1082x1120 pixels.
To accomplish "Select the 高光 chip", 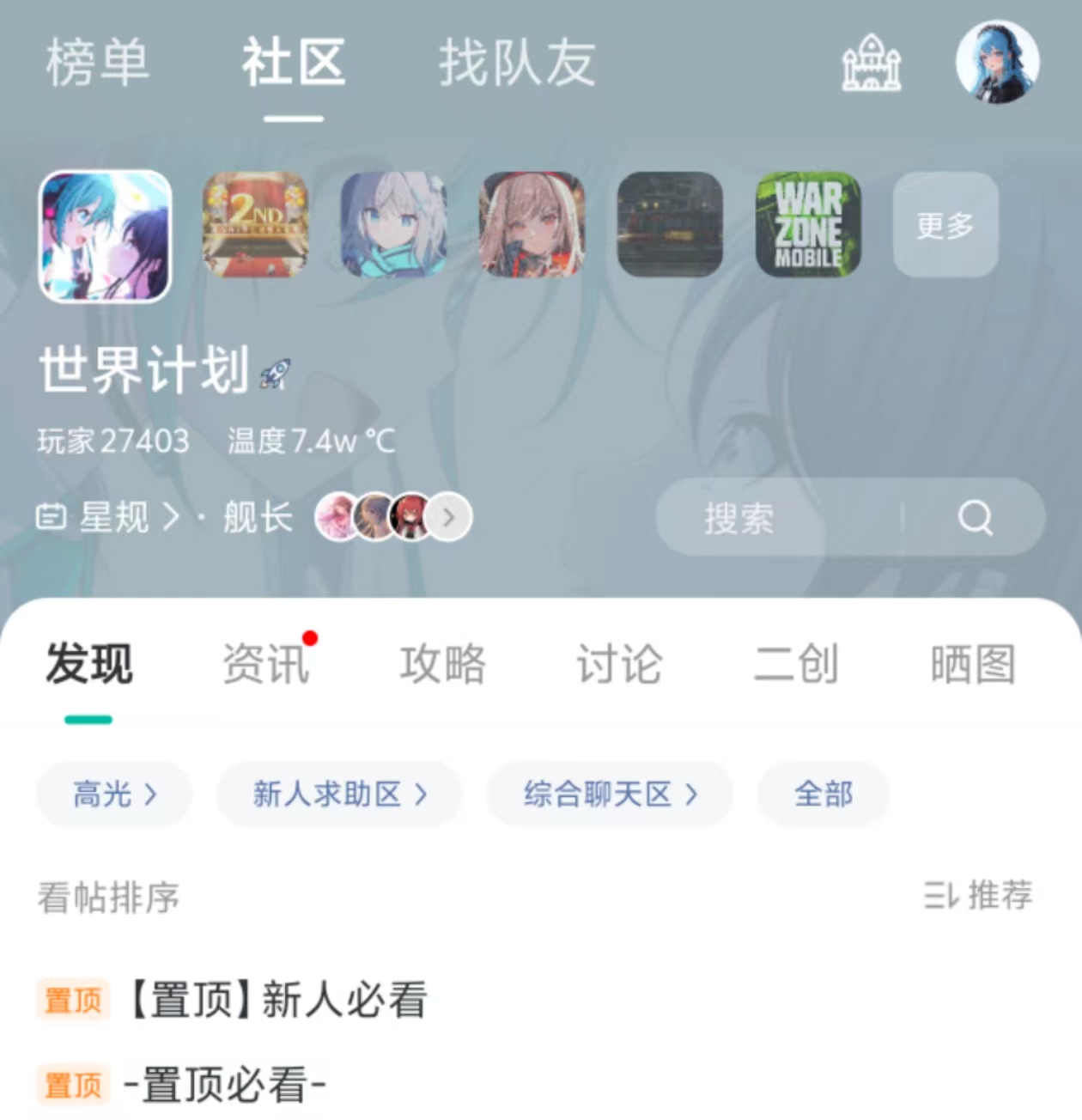I will point(114,794).
